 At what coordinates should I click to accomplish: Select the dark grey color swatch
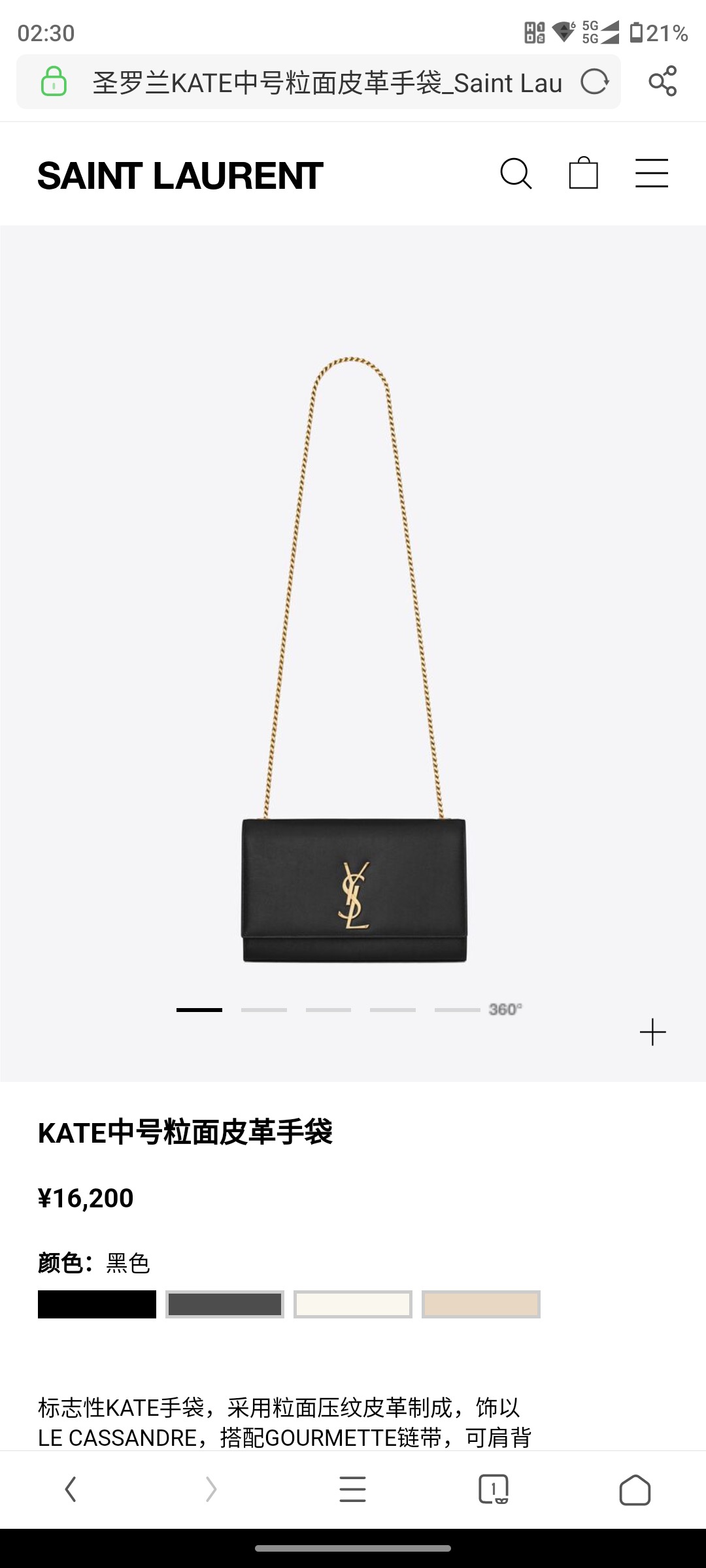point(224,1305)
